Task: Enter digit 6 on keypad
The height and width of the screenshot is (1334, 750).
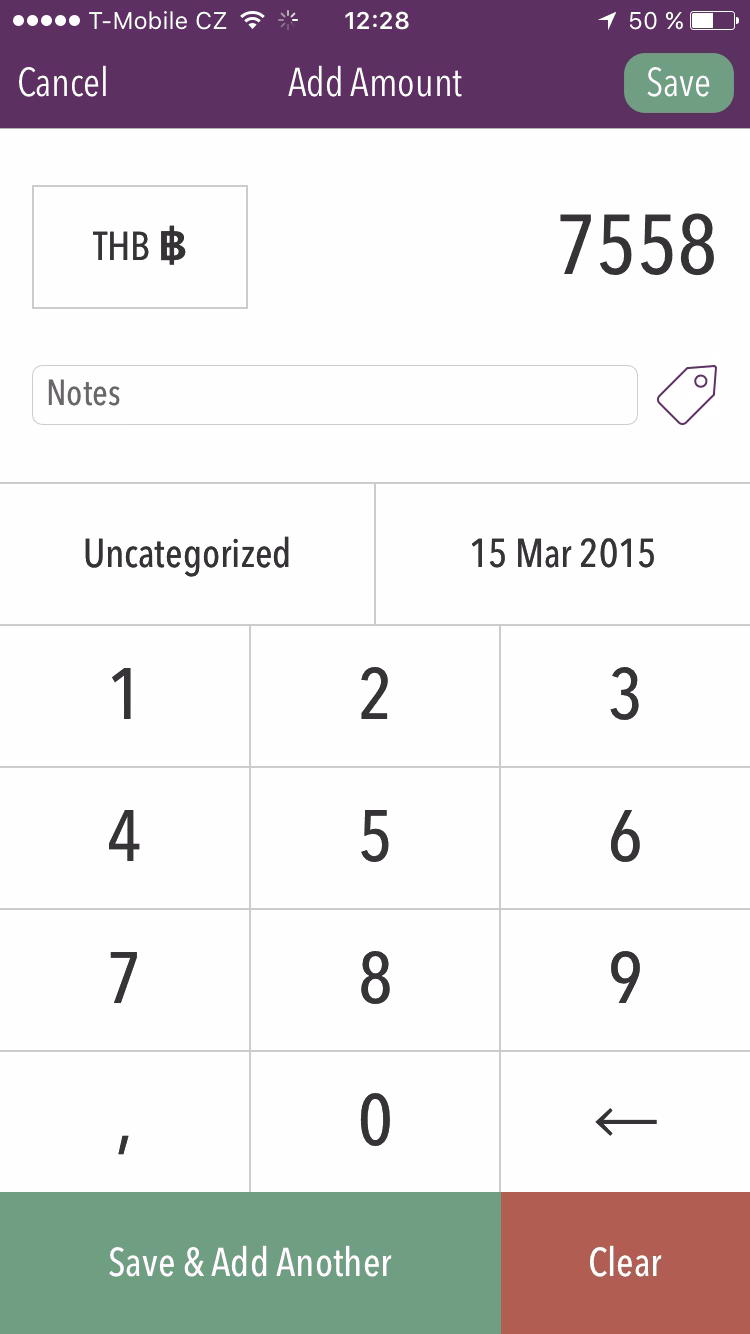Action: [x=625, y=838]
